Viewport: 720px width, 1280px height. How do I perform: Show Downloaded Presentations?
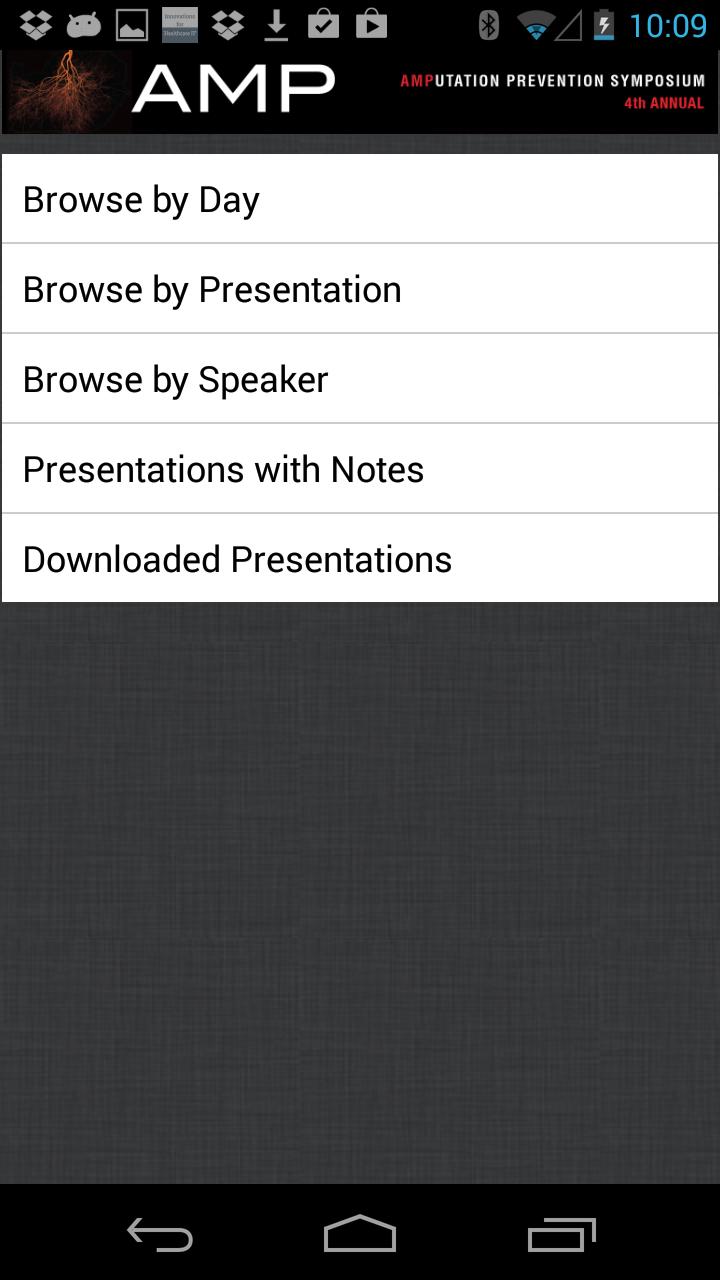click(360, 559)
